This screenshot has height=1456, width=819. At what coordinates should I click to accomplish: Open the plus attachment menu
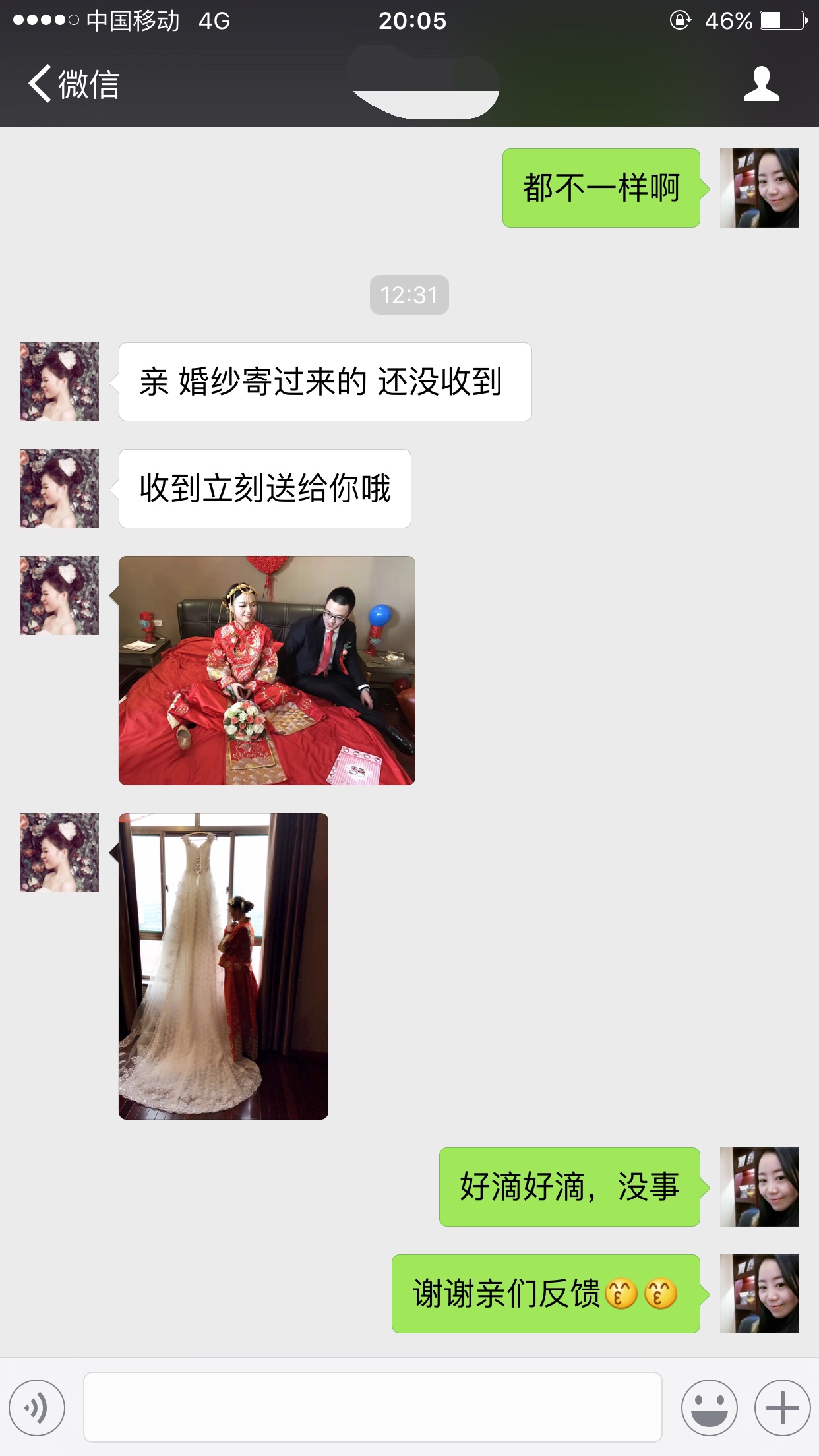[x=782, y=1407]
